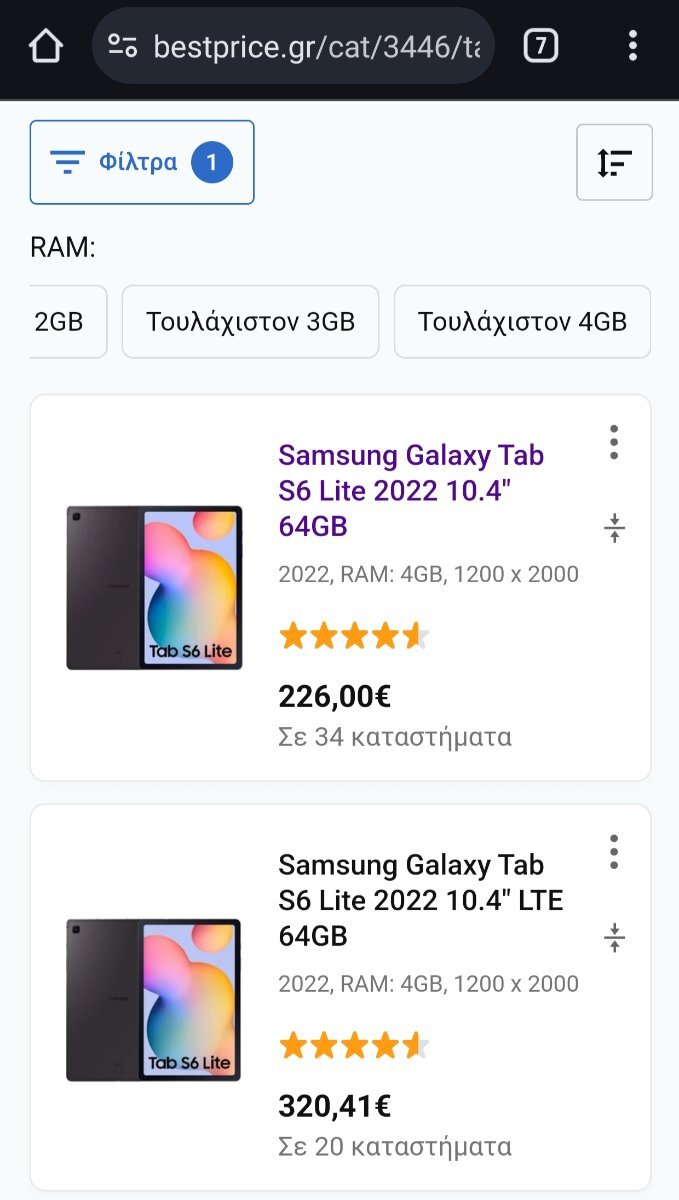
Task: Open the sort order options
Action: pos(614,162)
